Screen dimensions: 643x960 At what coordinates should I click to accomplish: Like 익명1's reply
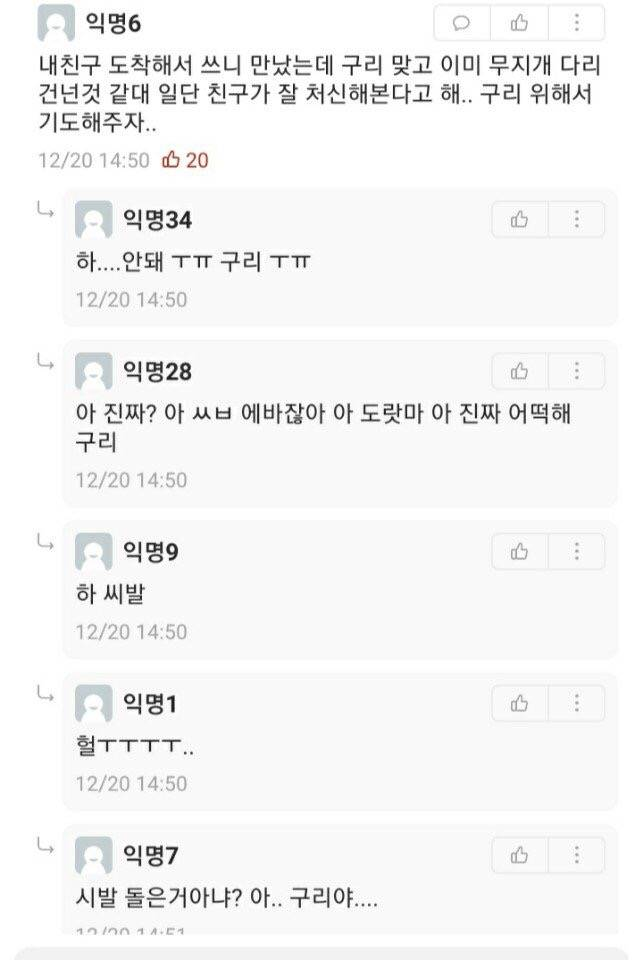pyautogui.click(x=520, y=703)
